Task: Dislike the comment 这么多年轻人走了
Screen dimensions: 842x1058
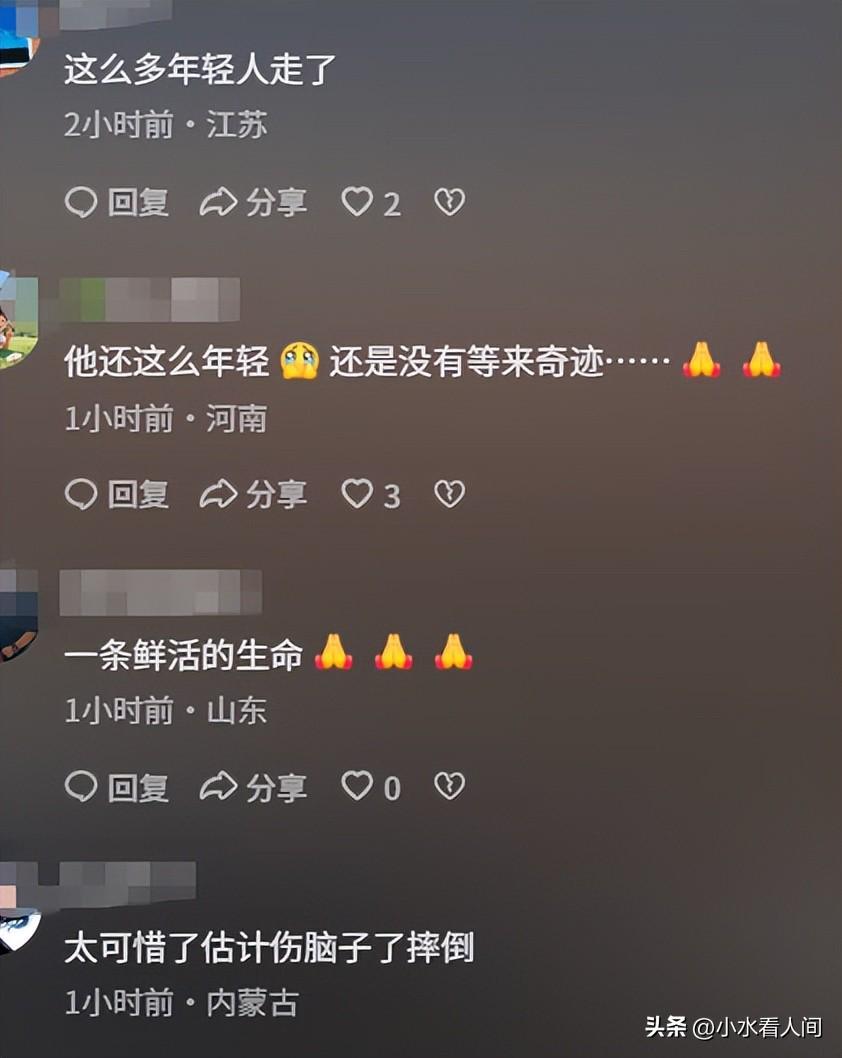Action: click(x=449, y=203)
